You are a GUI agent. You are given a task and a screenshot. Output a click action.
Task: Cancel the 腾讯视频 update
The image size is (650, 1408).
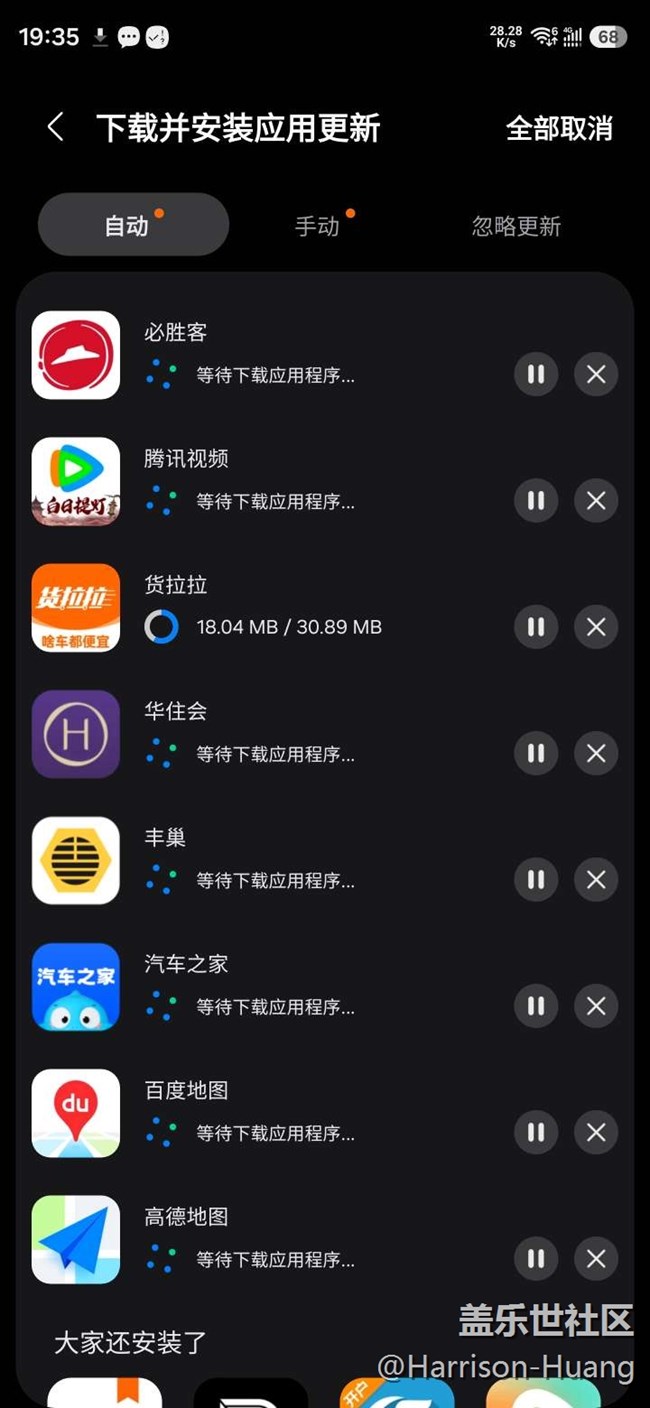(x=596, y=501)
